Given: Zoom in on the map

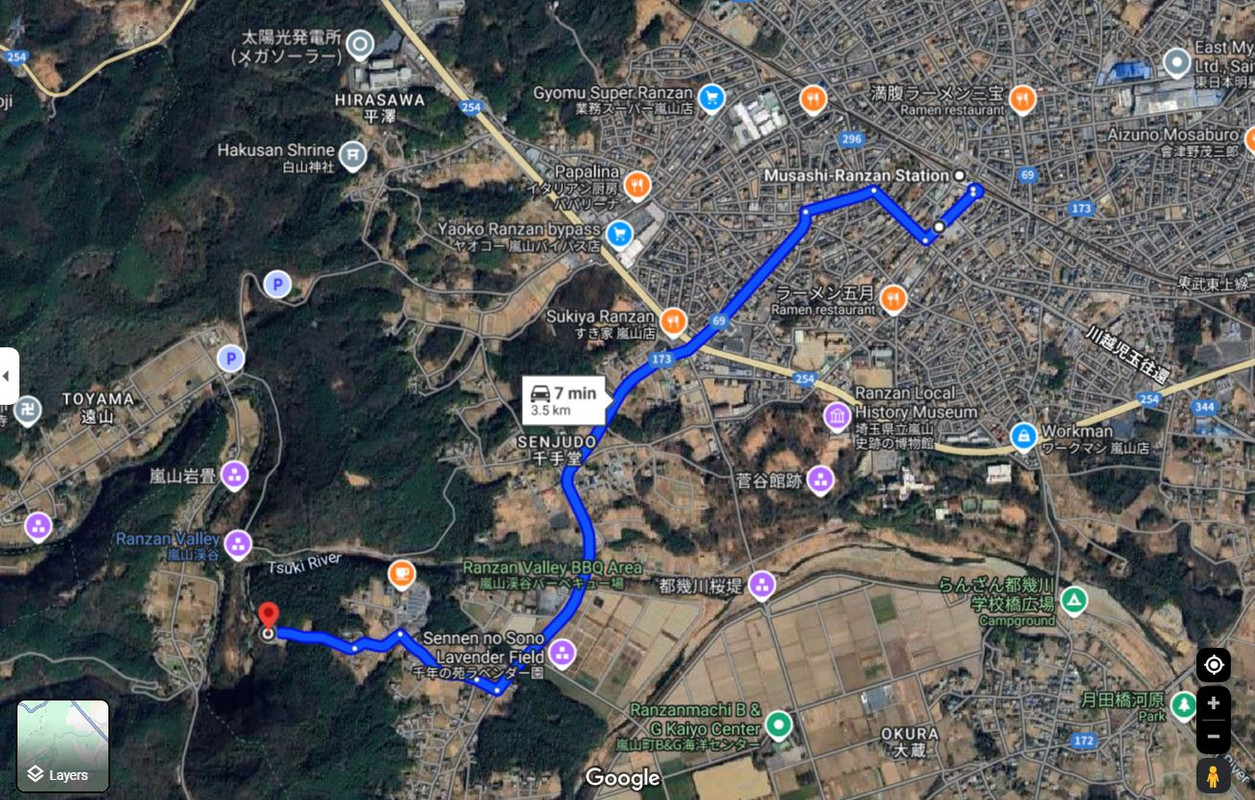Looking at the screenshot, I should tap(1213, 703).
